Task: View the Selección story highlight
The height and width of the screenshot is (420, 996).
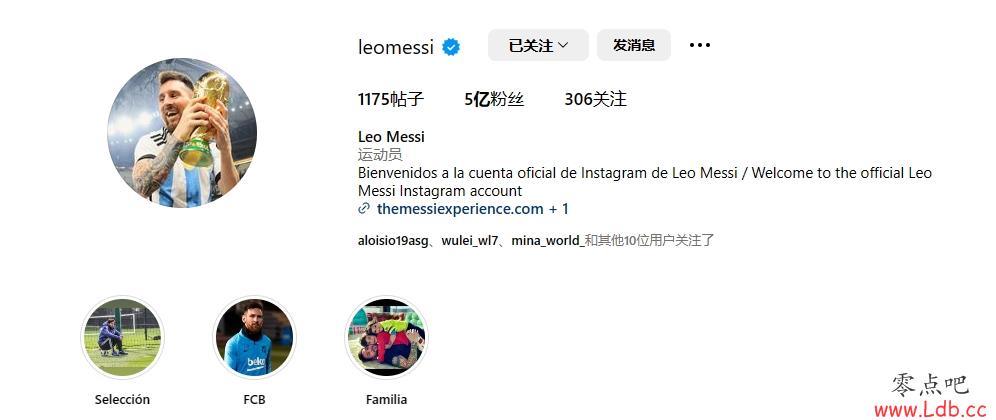Action: coord(122,338)
